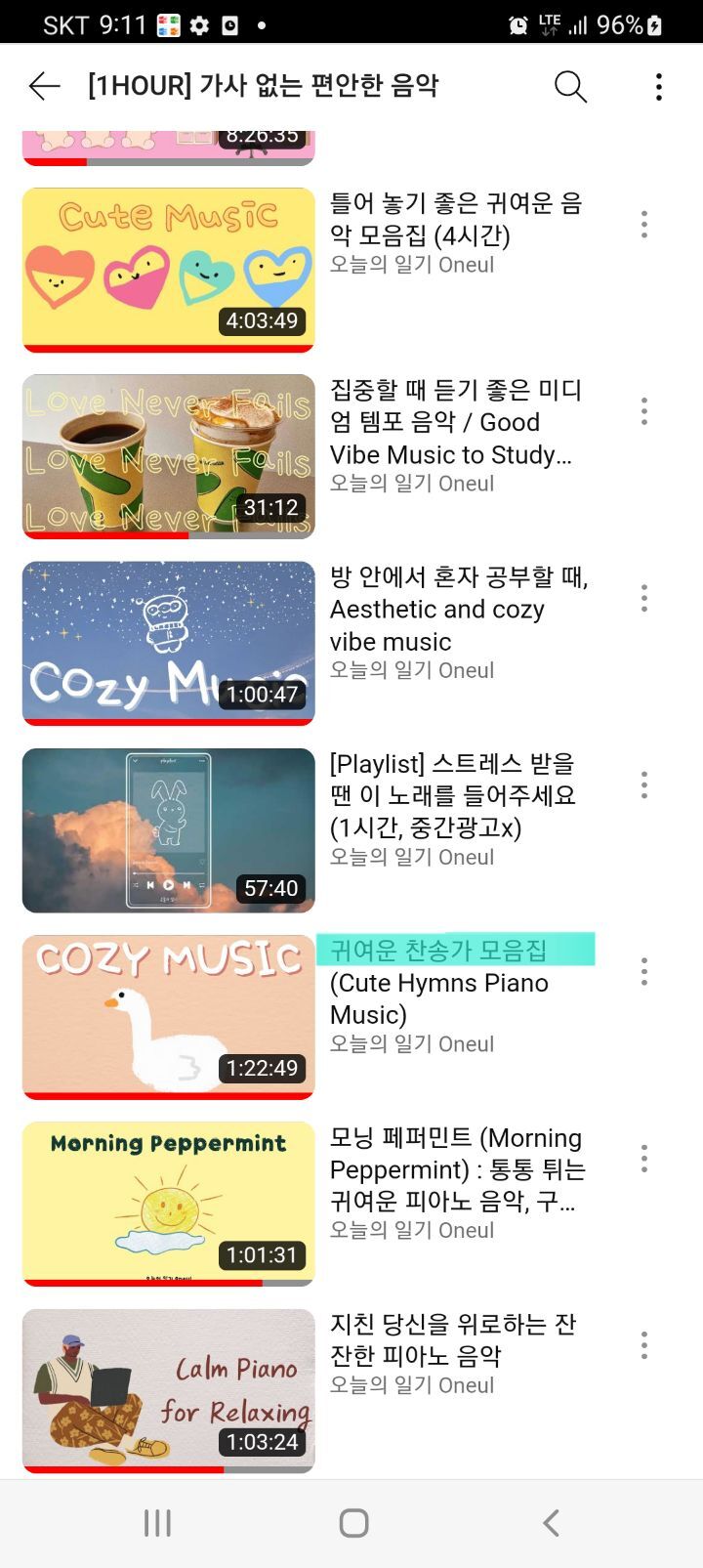The image size is (703, 1568).
Task: Play the Cute Music 4:03:49 video
Action: (x=169, y=270)
